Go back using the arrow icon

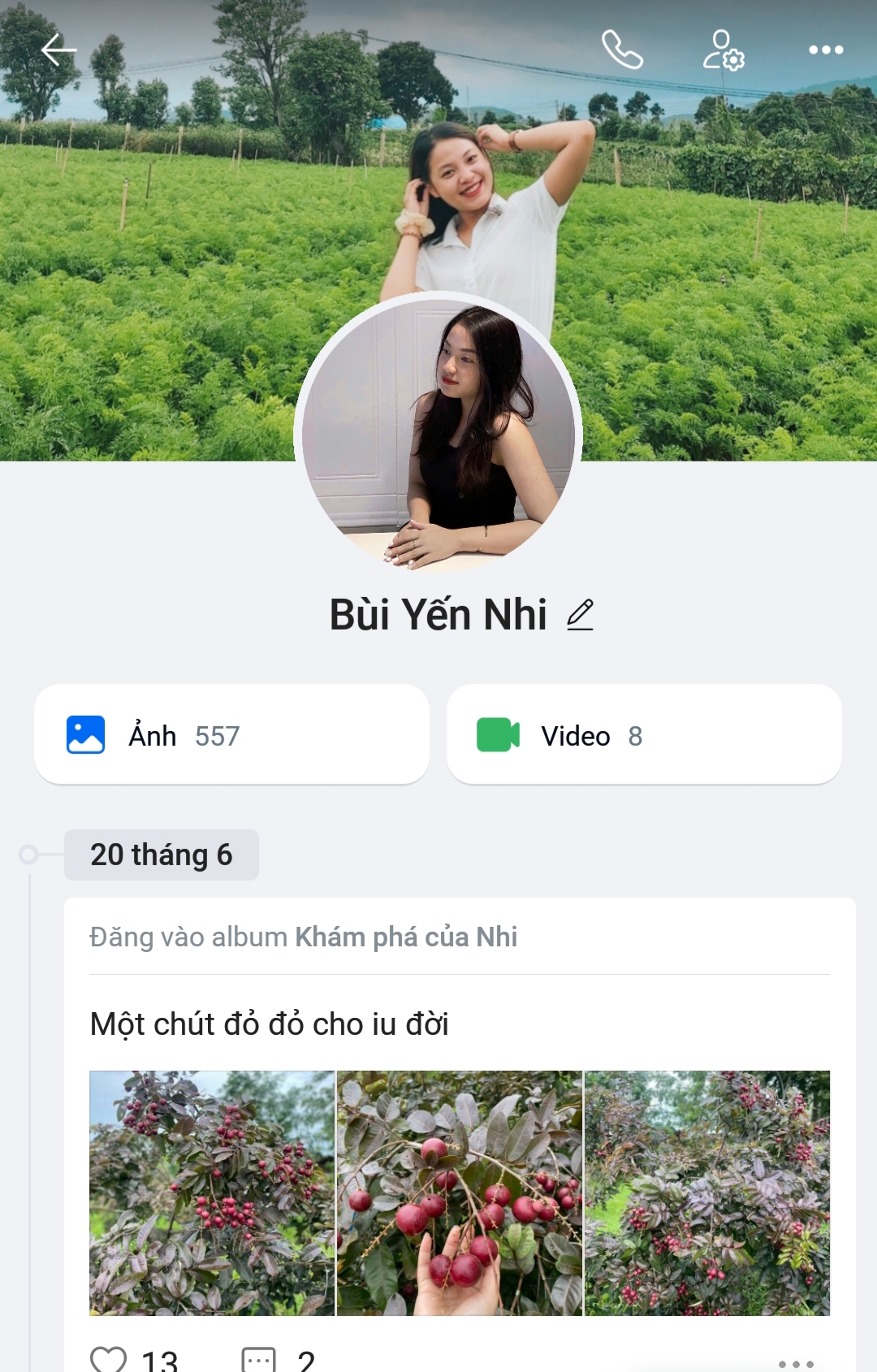(58, 50)
